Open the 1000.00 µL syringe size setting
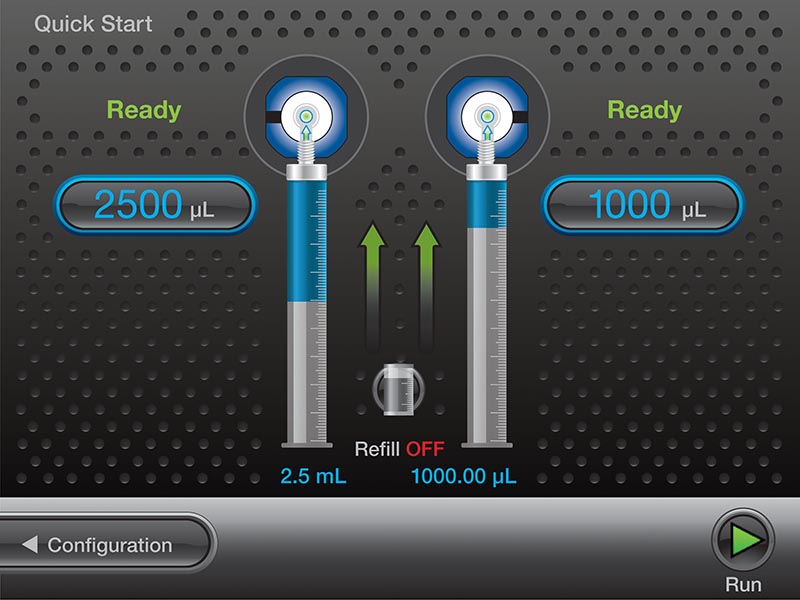This screenshot has width=800, height=600. point(464,475)
